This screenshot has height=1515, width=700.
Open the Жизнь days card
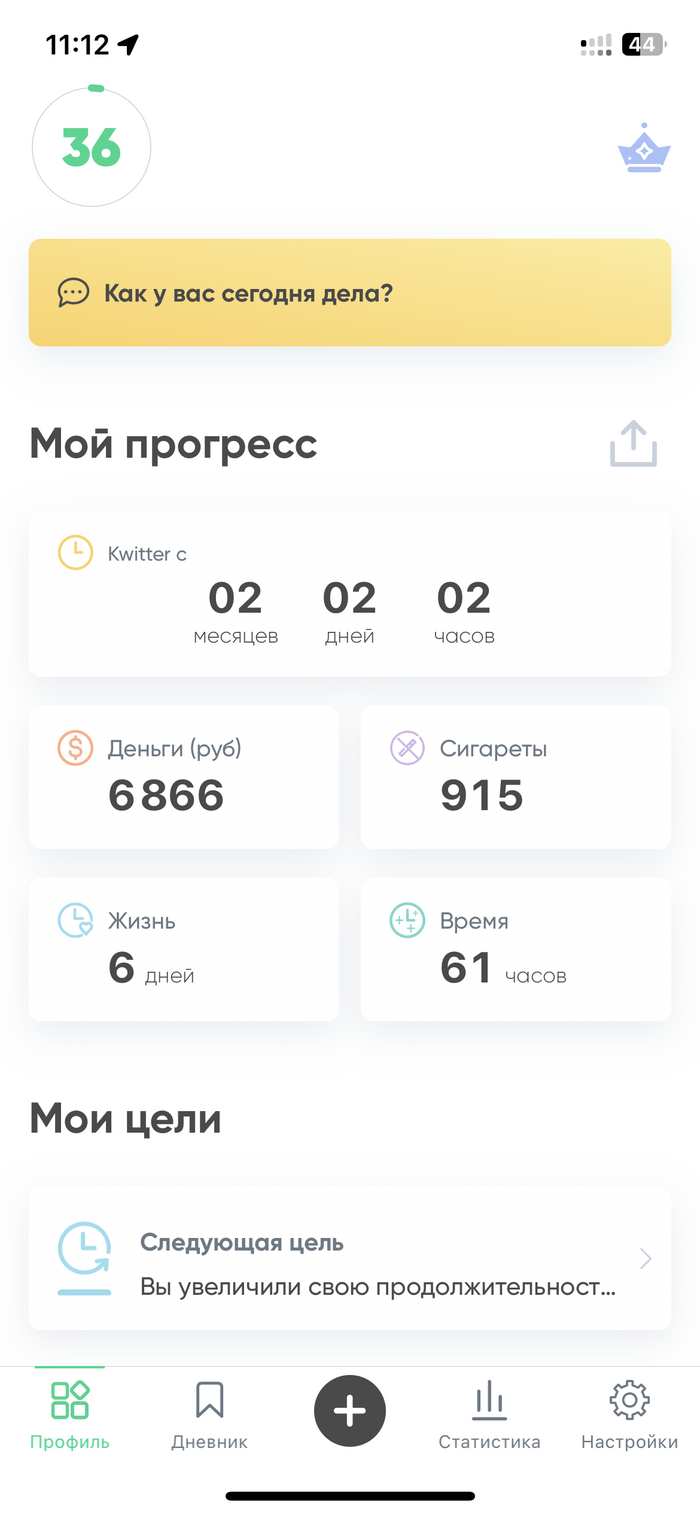[x=184, y=949]
